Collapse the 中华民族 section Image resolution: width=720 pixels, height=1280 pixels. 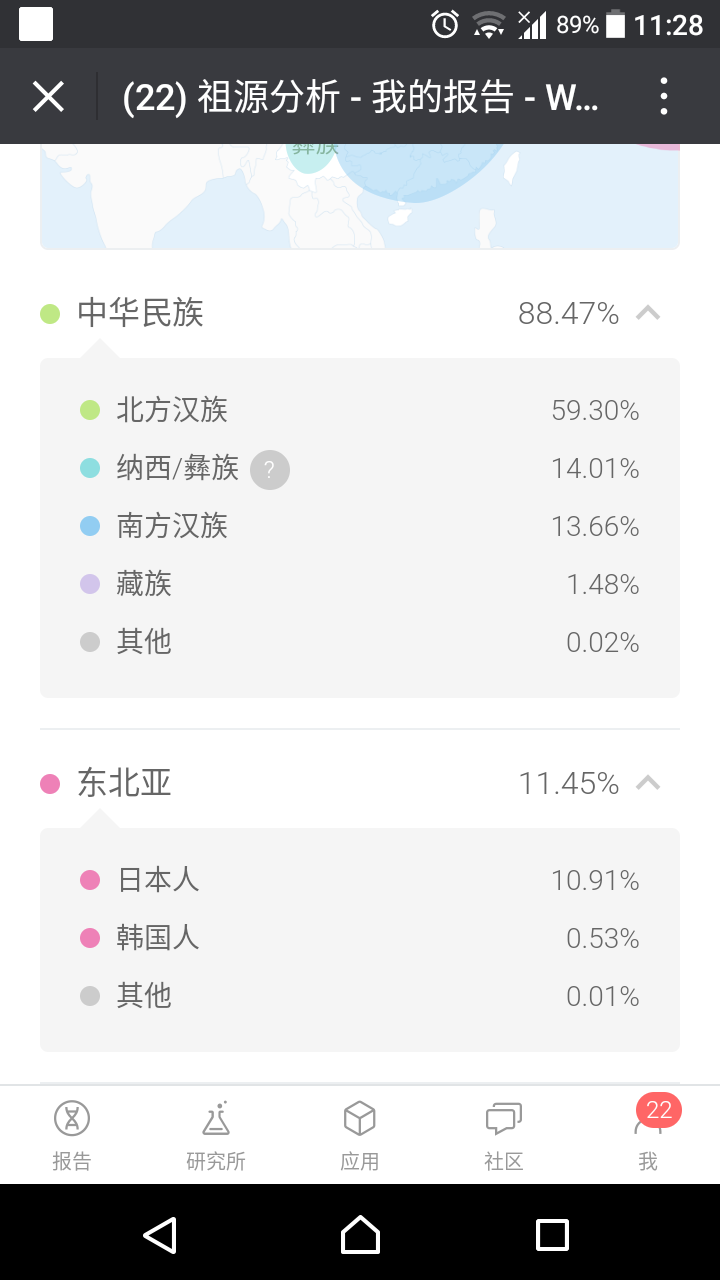(648, 313)
